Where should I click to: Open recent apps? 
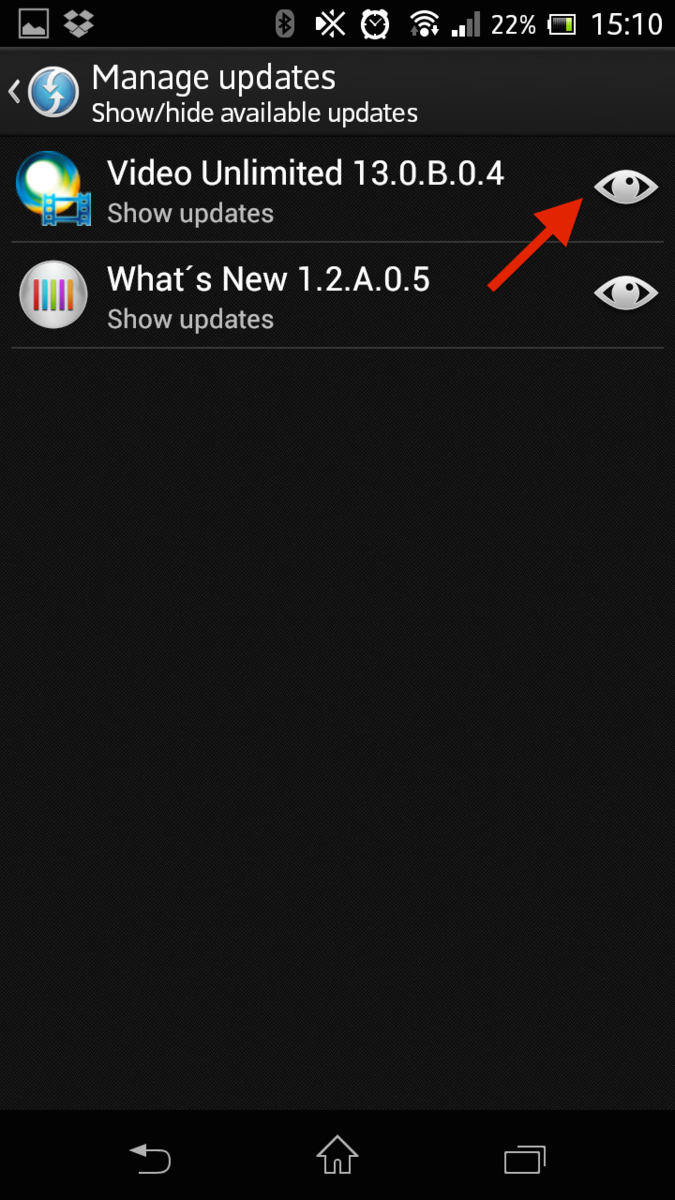524,1158
